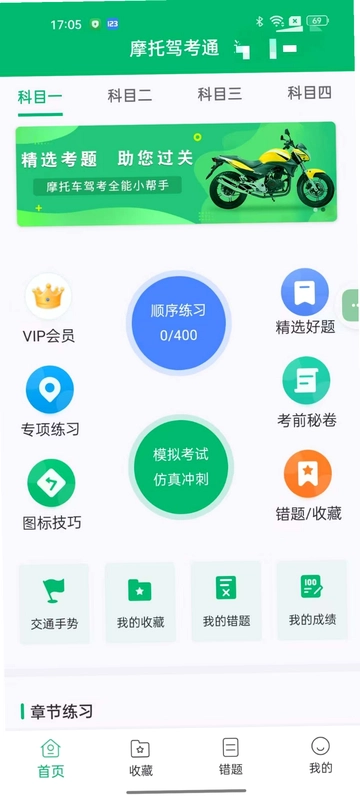Switch to the 科目四 tab
Image resolution: width=360 pixels, height=800 pixels.
pyautogui.click(x=310, y=93)
